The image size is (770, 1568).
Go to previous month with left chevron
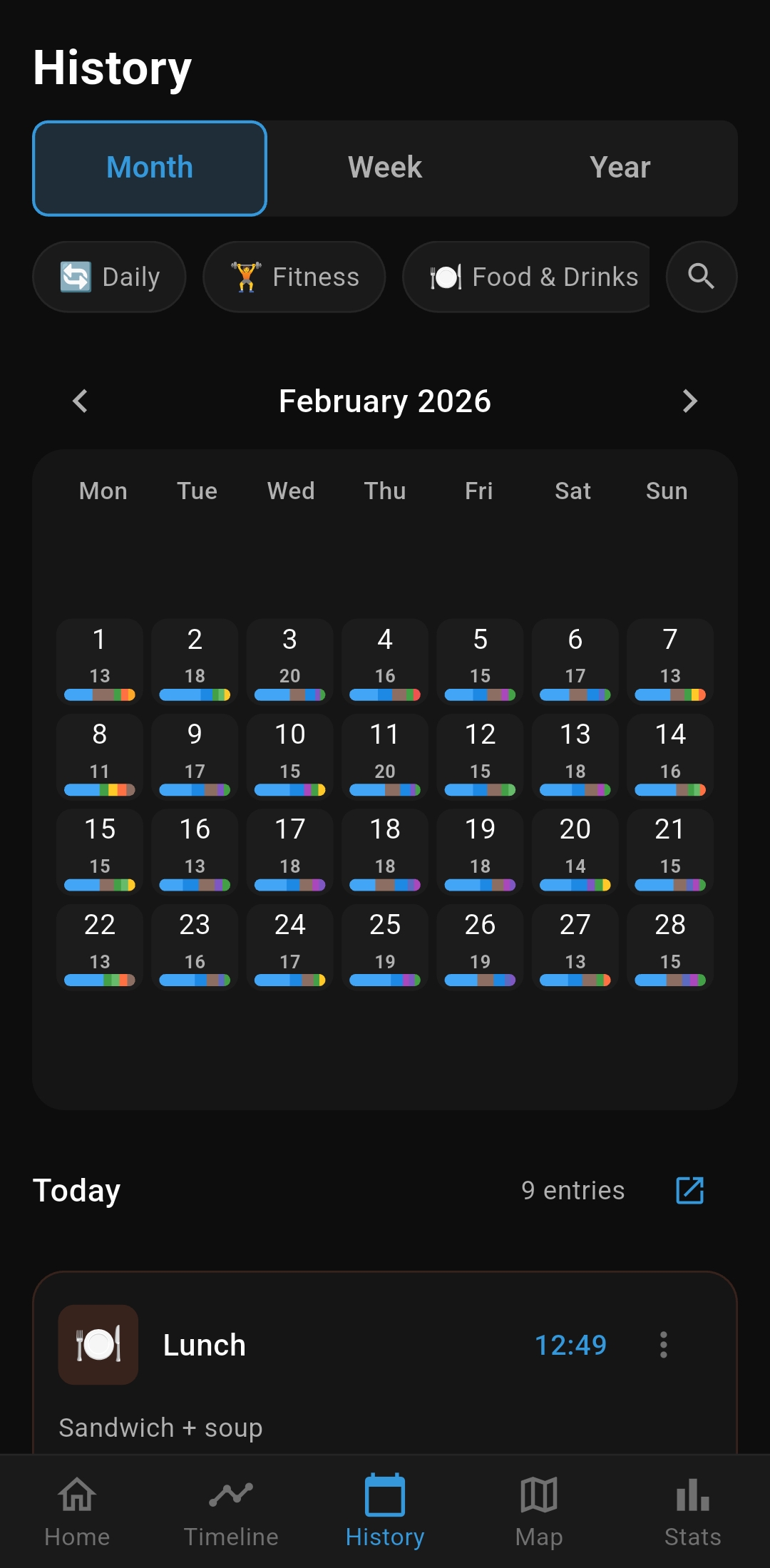(x=80, y=401)
